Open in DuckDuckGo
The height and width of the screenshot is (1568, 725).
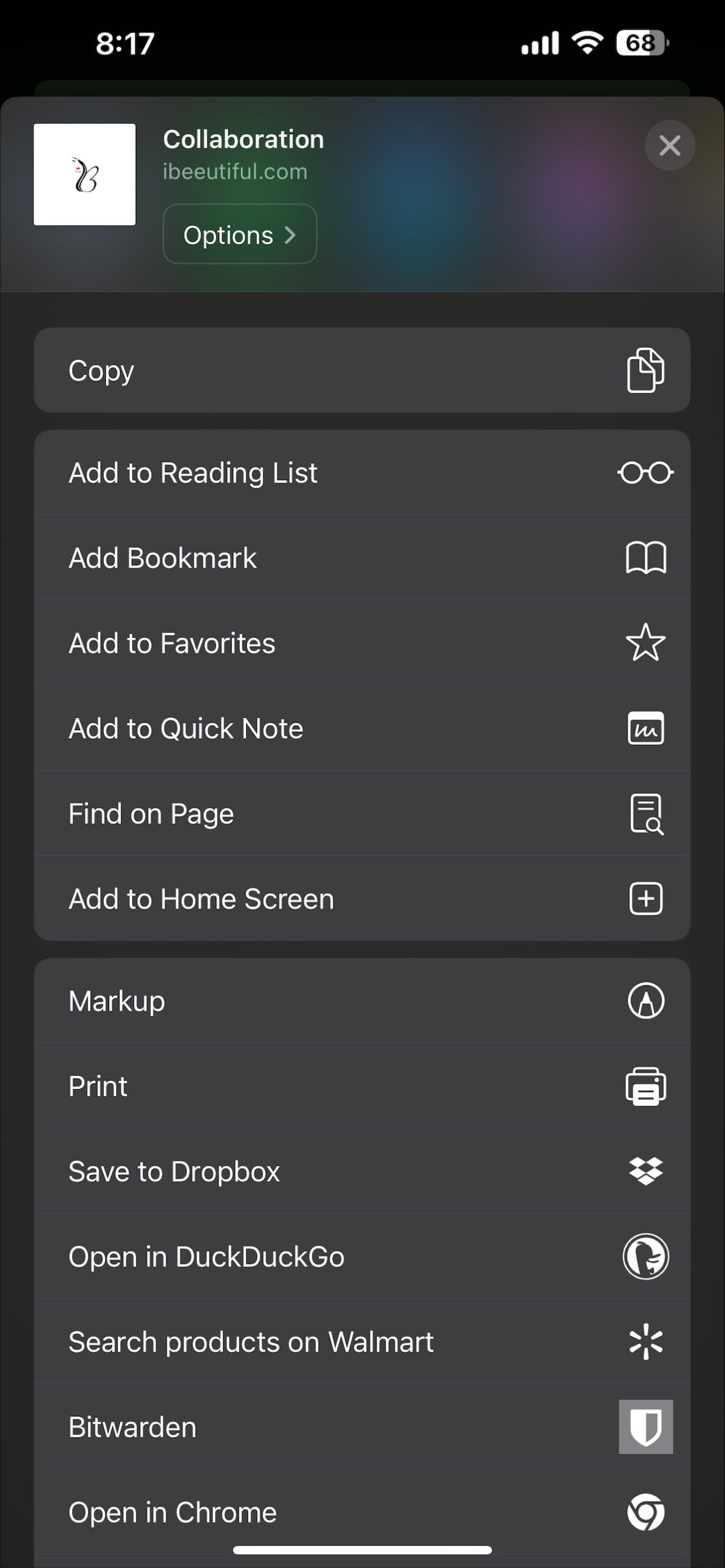(361, 1256)
